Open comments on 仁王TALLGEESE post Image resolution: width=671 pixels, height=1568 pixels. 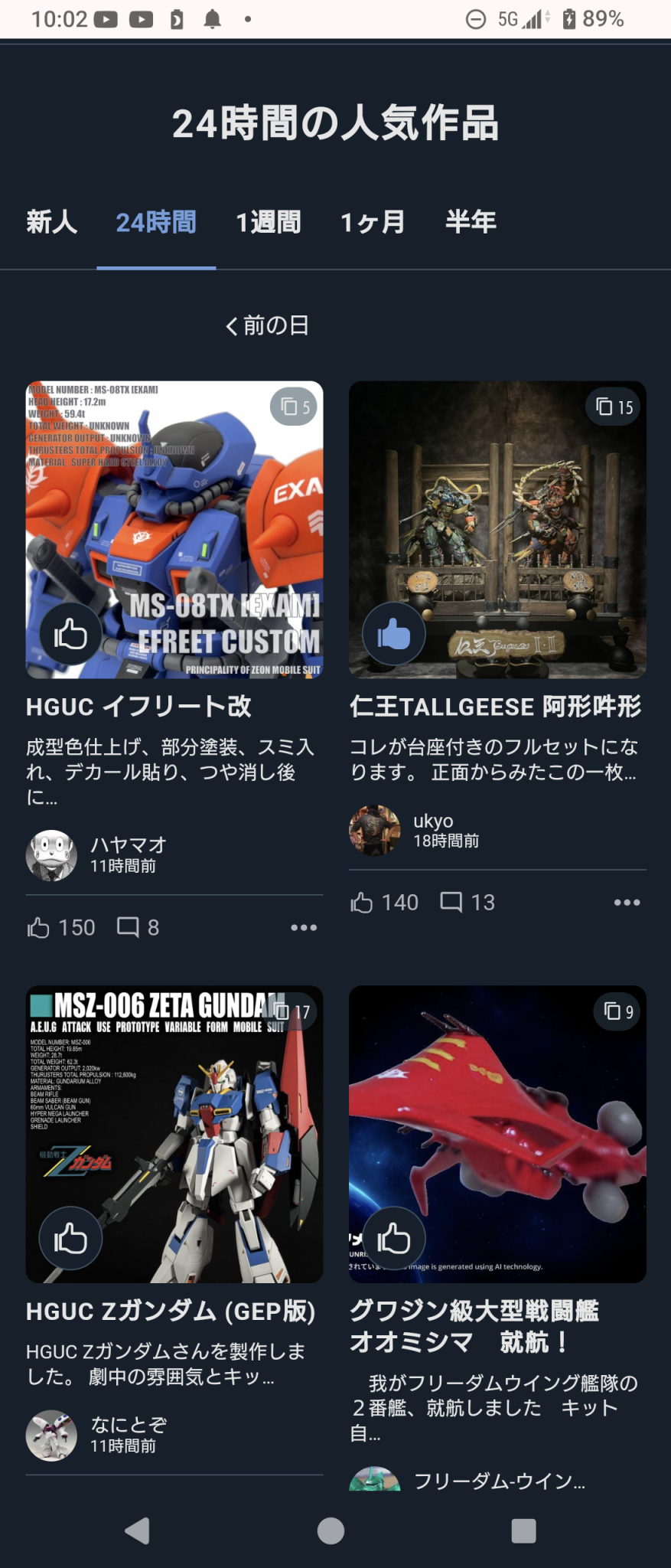(x=467, y=902)
